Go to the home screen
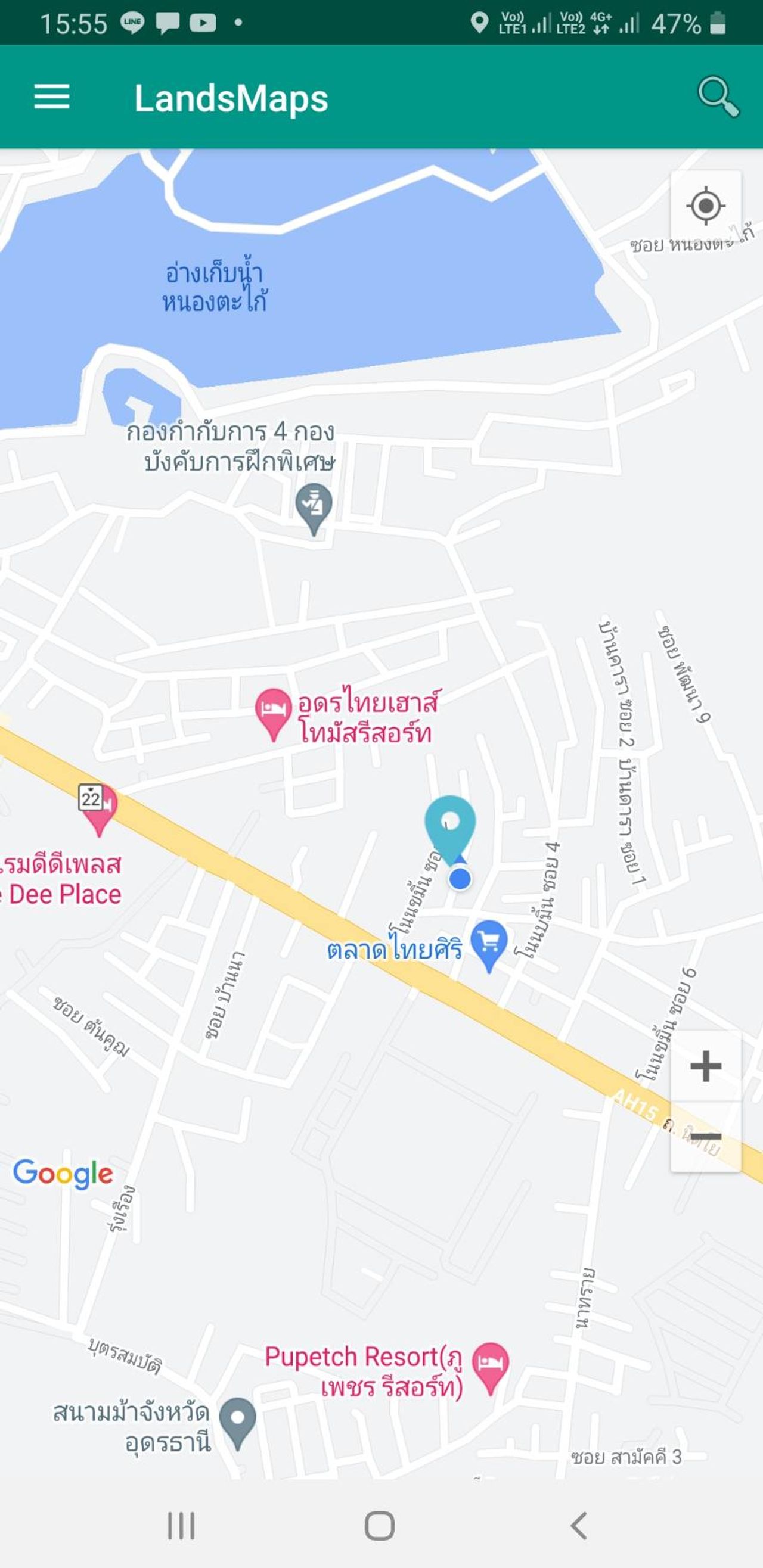763x1568 pixels. click(379, 1525)
